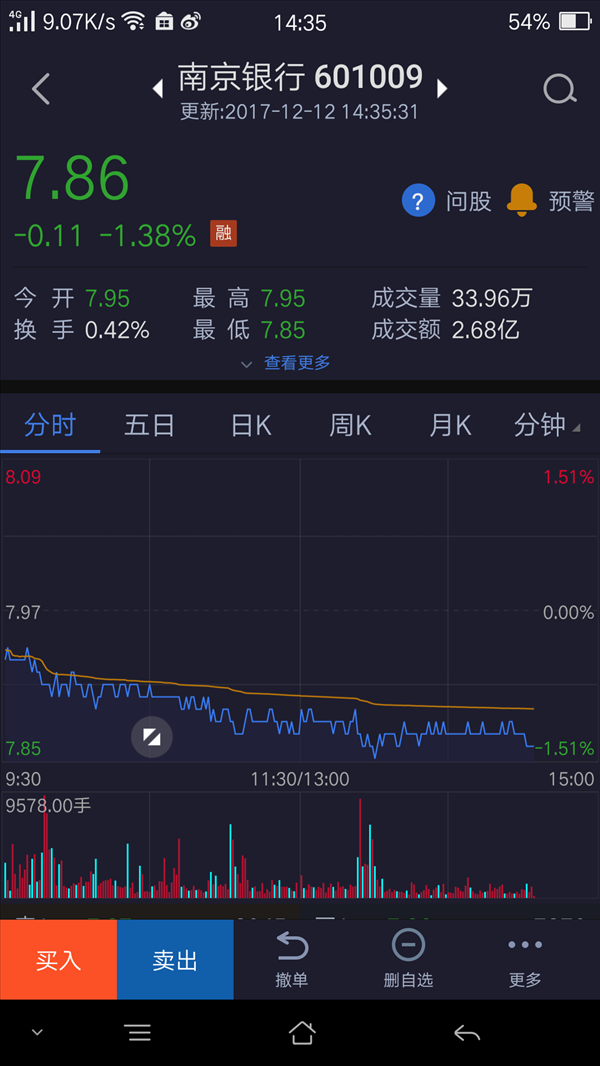Switch to the 五日 chart tab
This screenshot has width=600, height=1066.
click(149, 426)
